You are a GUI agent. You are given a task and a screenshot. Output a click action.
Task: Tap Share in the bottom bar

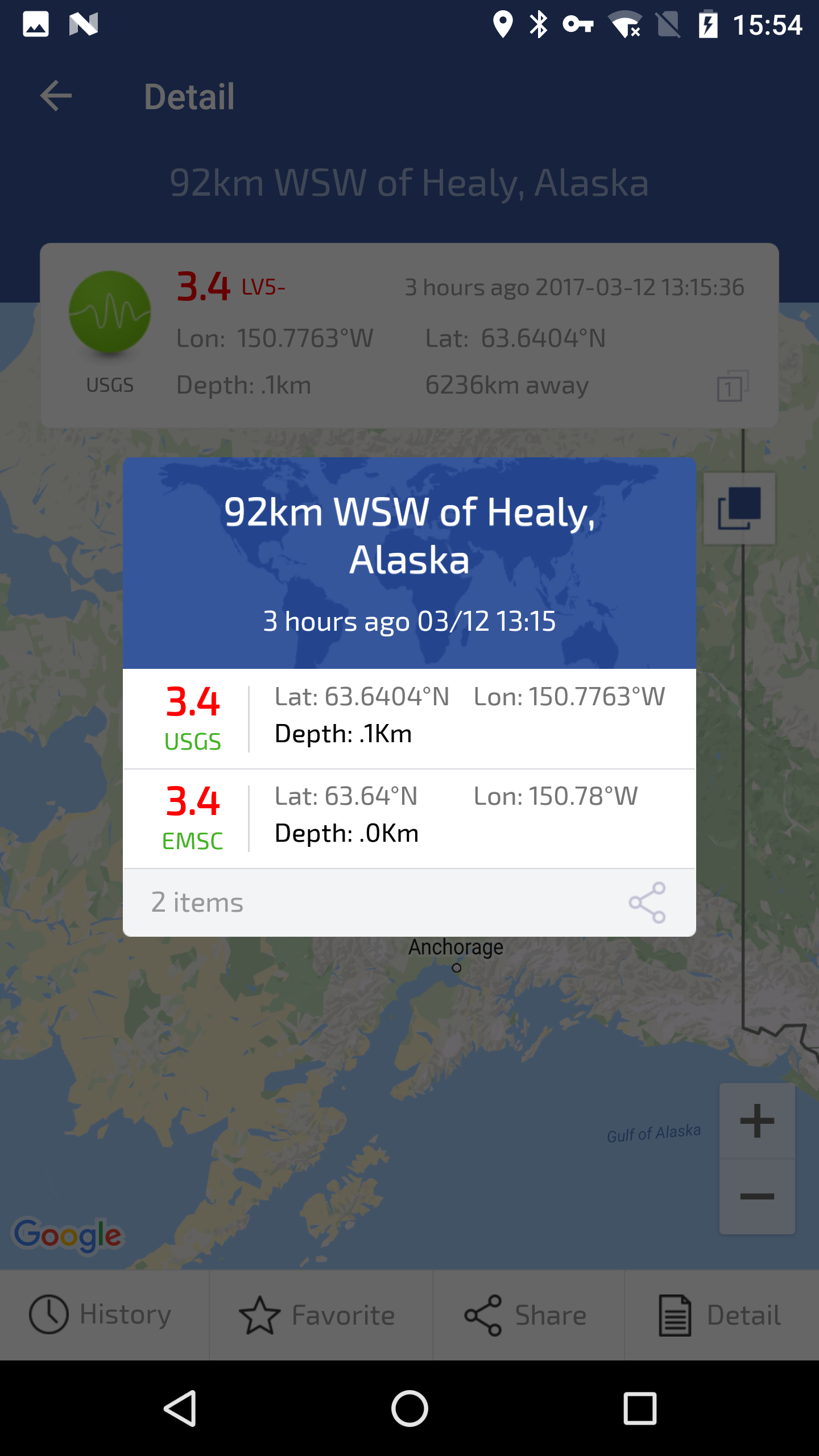tap(526, 1315)
